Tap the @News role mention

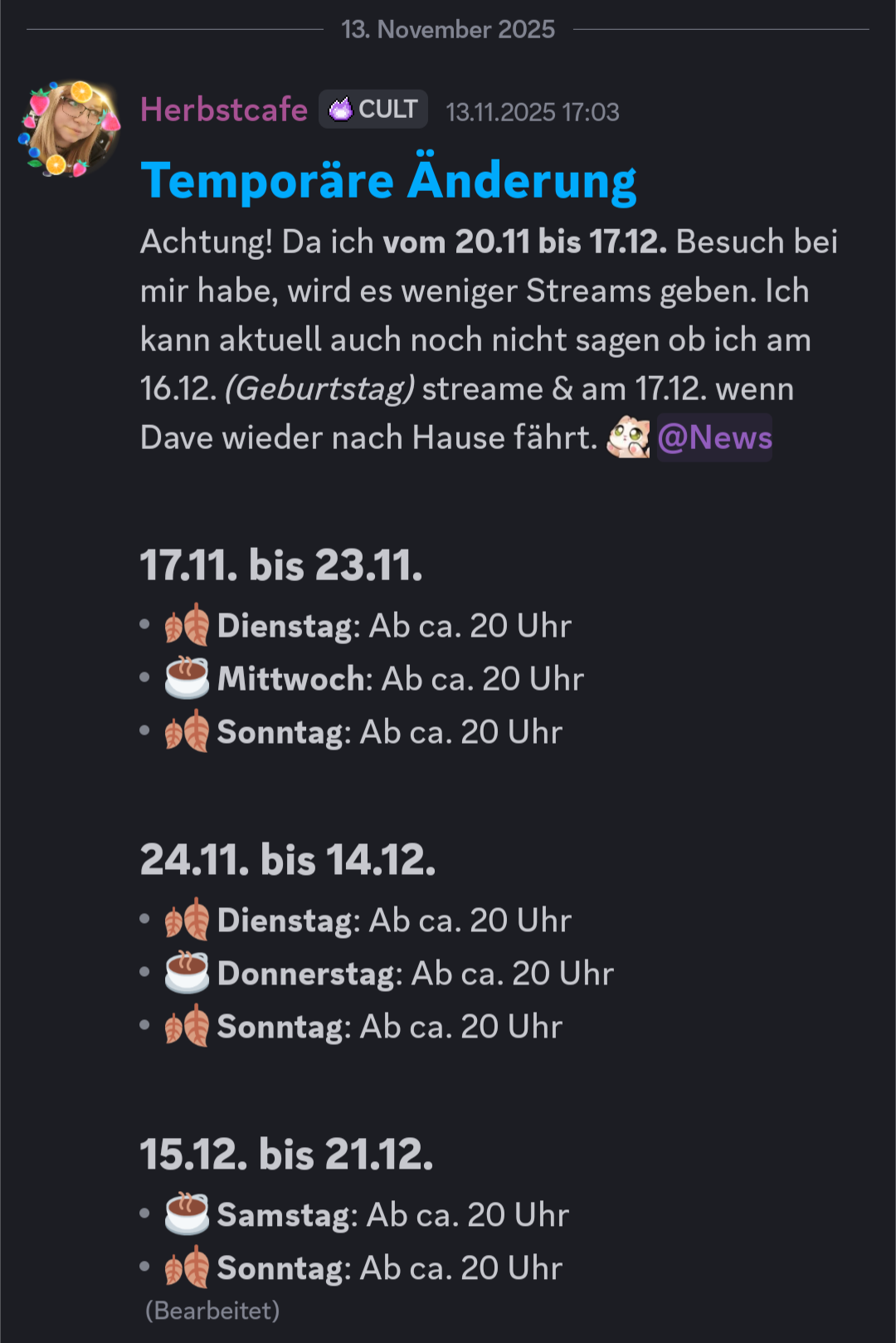click(x=714, y=437)
